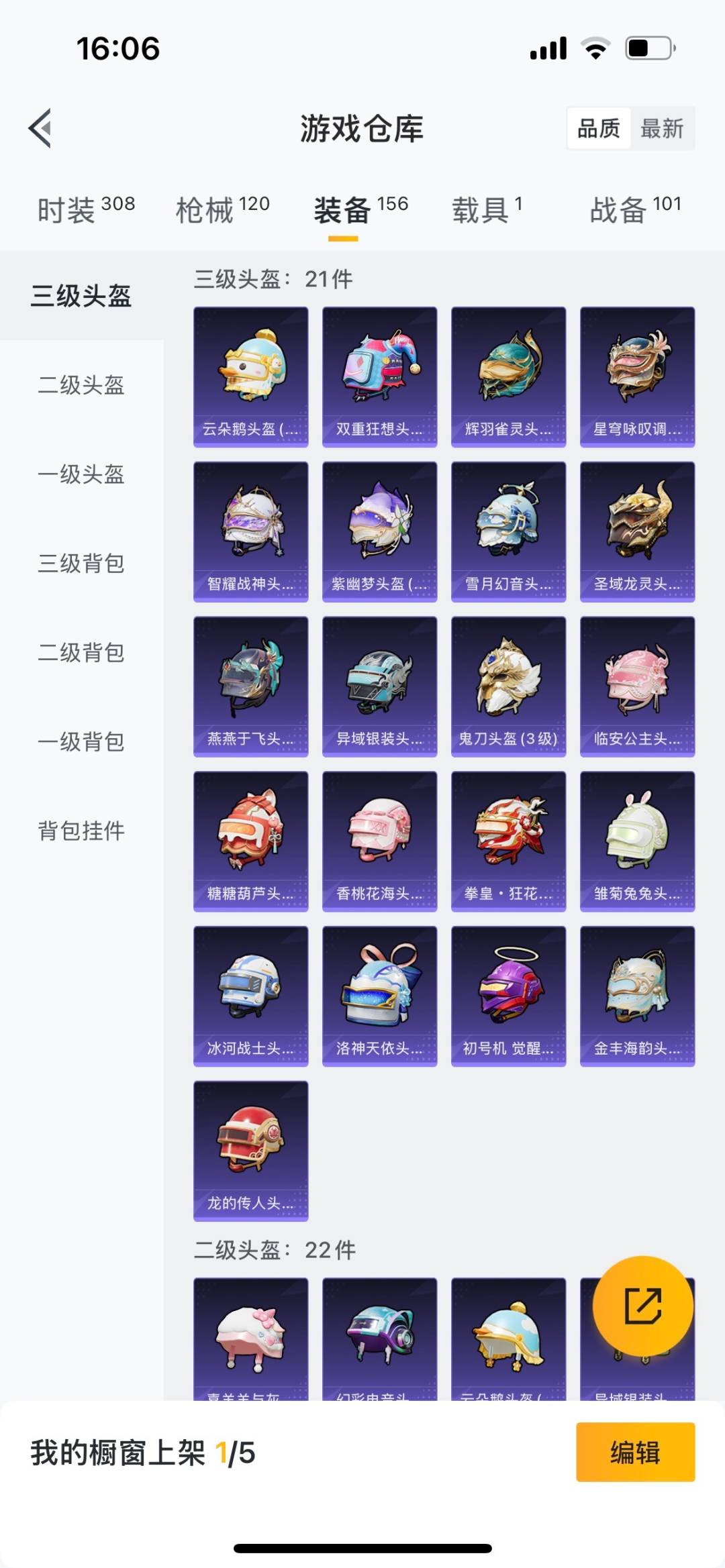725x1568 pixels.
Task: Open the 枪械 tab
Action: 222,209
